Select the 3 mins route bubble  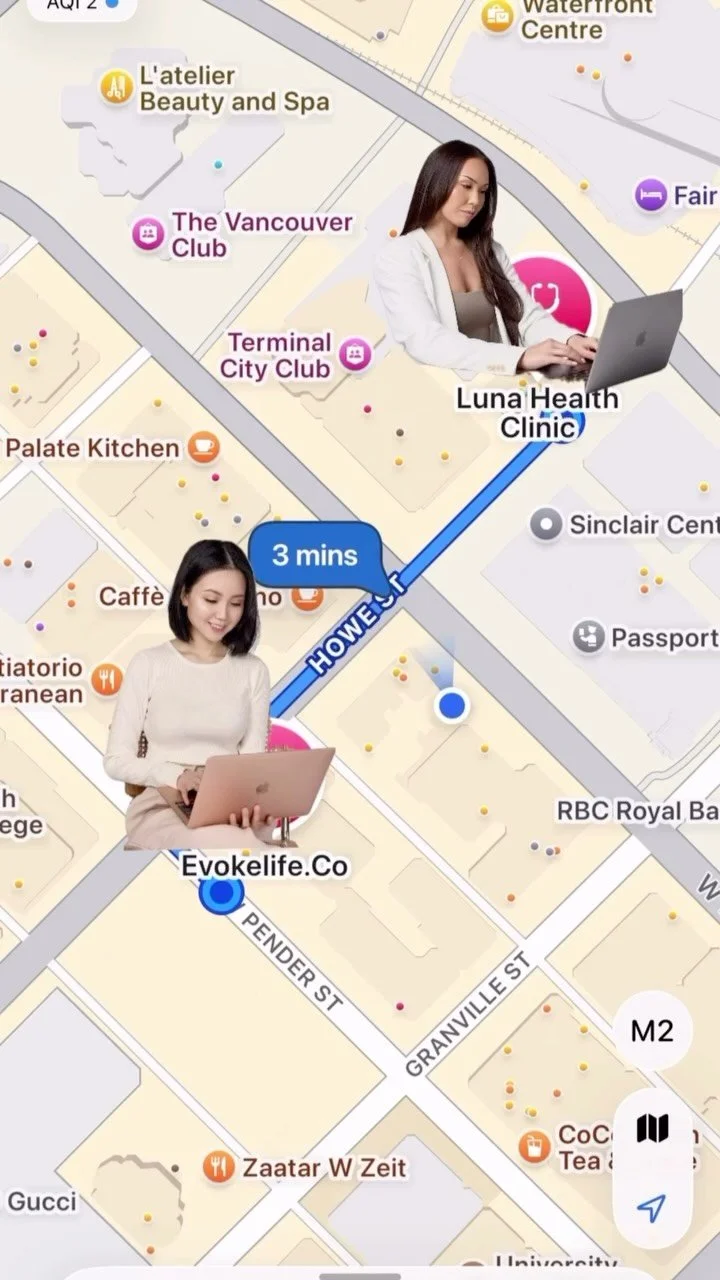click(315, 554)
